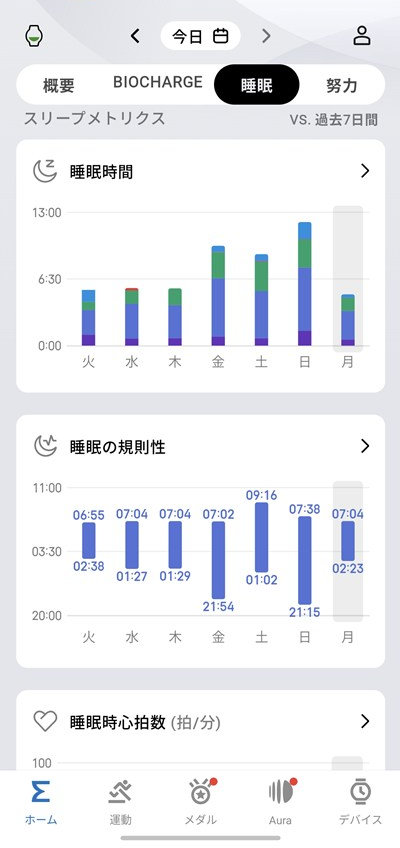
Task: Switch to the 概要 tab
Action: [59, 85]
